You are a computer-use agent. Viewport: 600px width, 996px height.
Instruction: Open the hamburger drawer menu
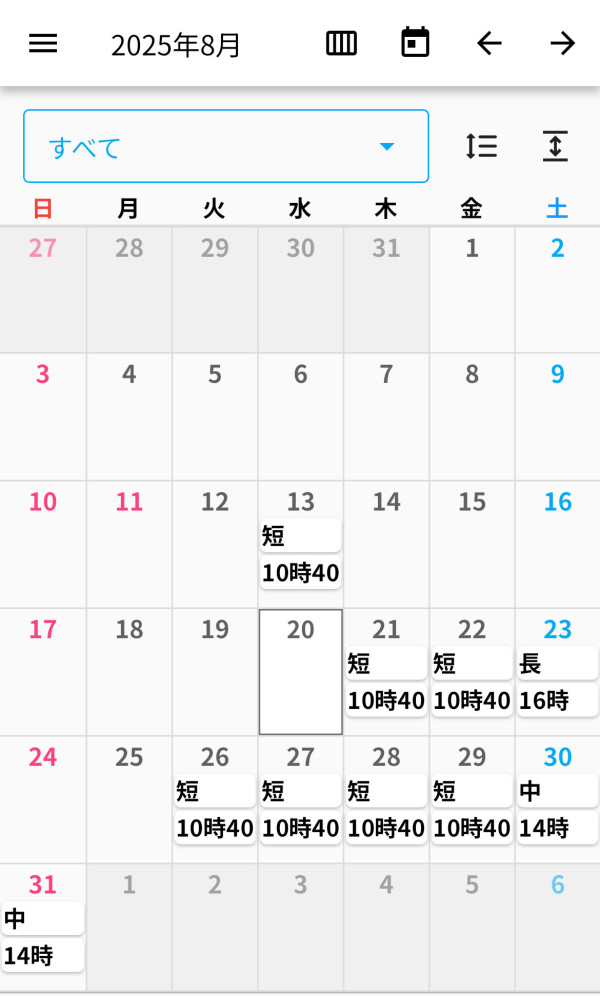point(43,44)
